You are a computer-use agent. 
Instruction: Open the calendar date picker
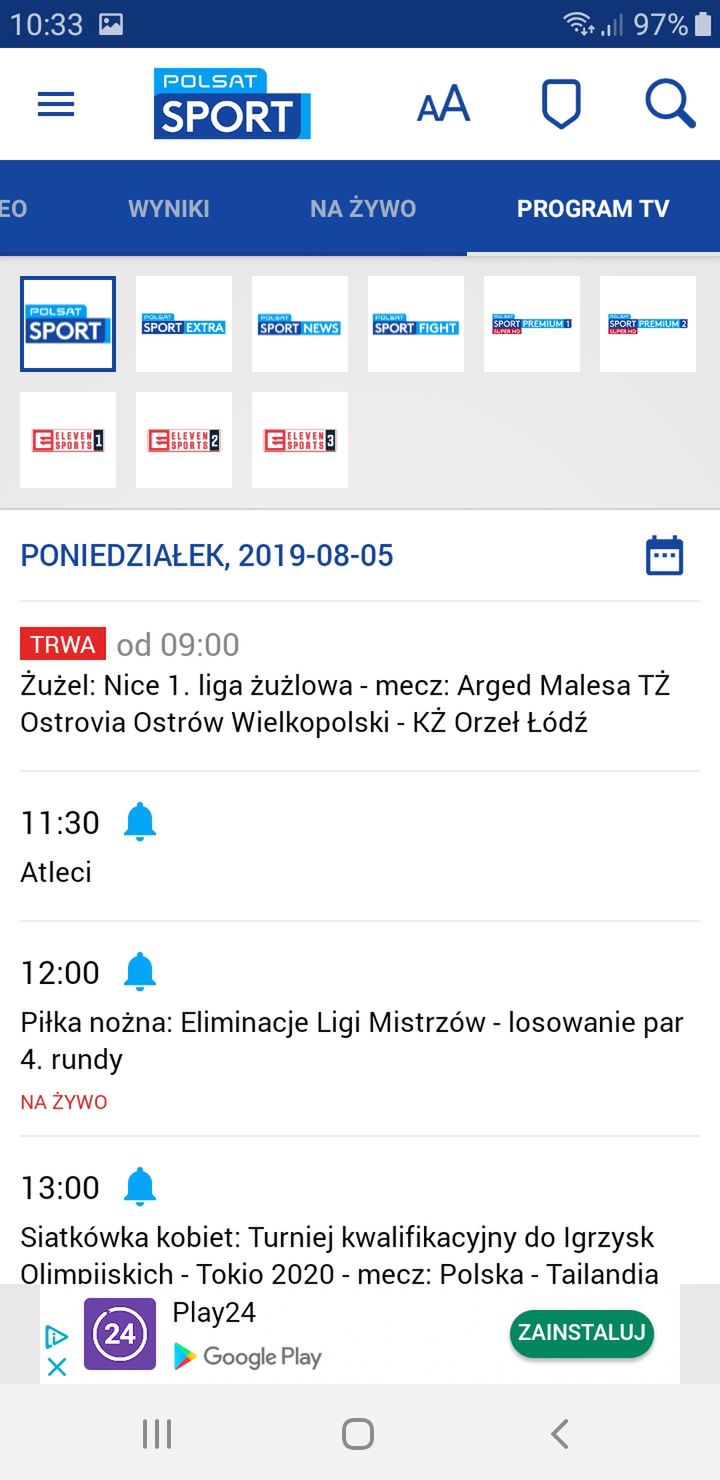664,556
